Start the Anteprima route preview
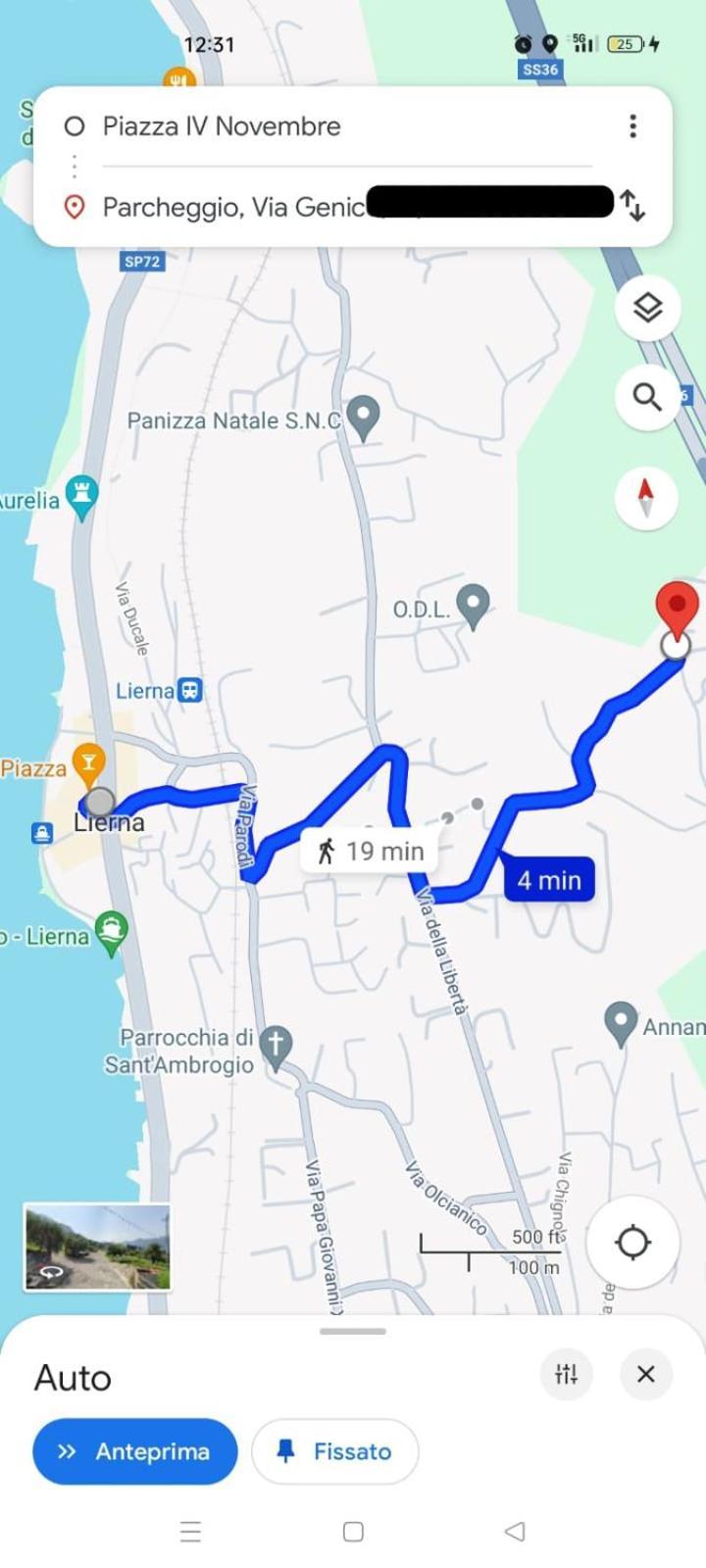Viewport: 706px width, 1568px height. point(135,1451)
